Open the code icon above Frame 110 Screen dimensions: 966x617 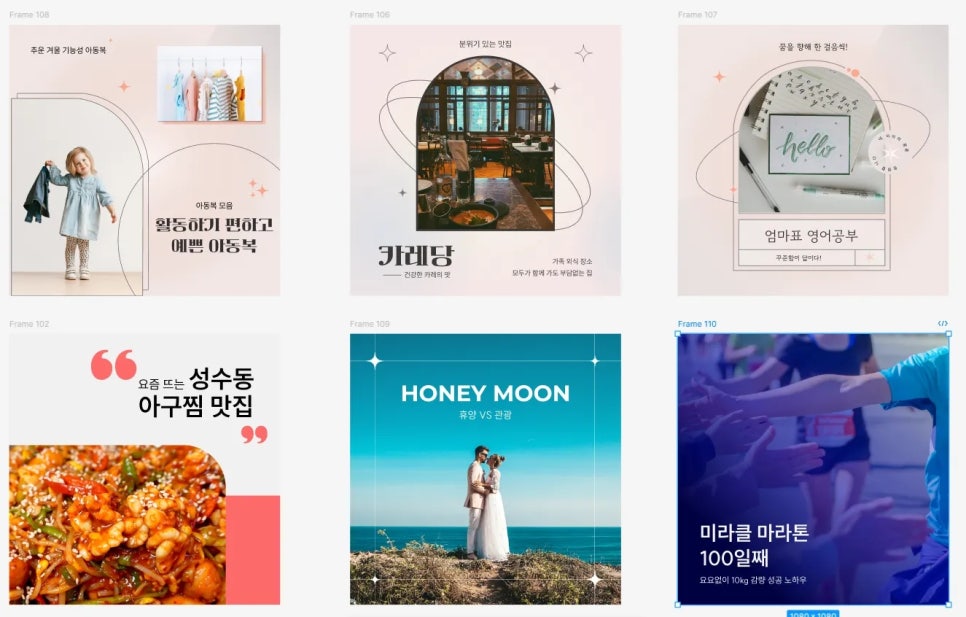[x=942, y=324]
